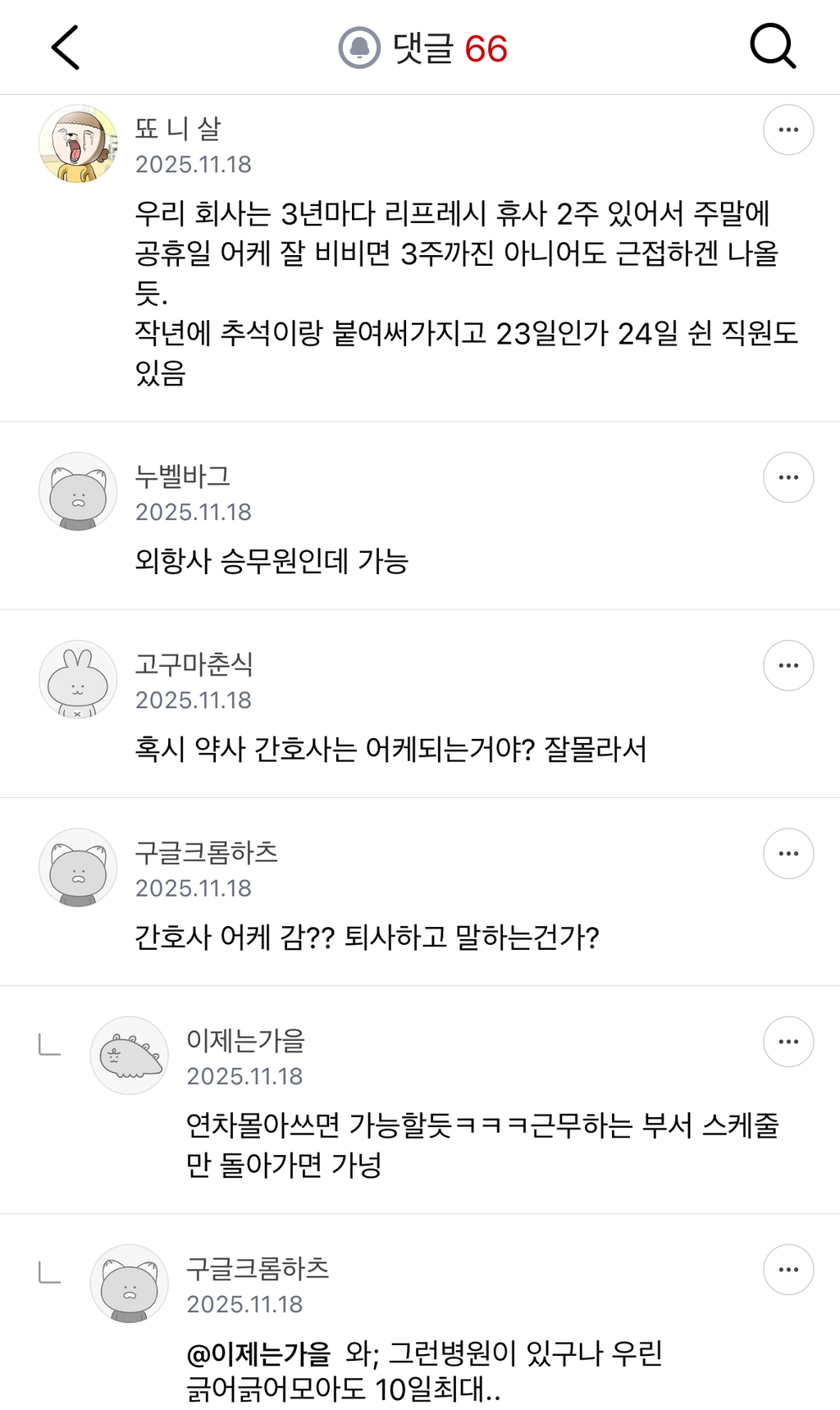
Task: Open profile picture of 구글크롬하츠
Action: tap(78, 867)
